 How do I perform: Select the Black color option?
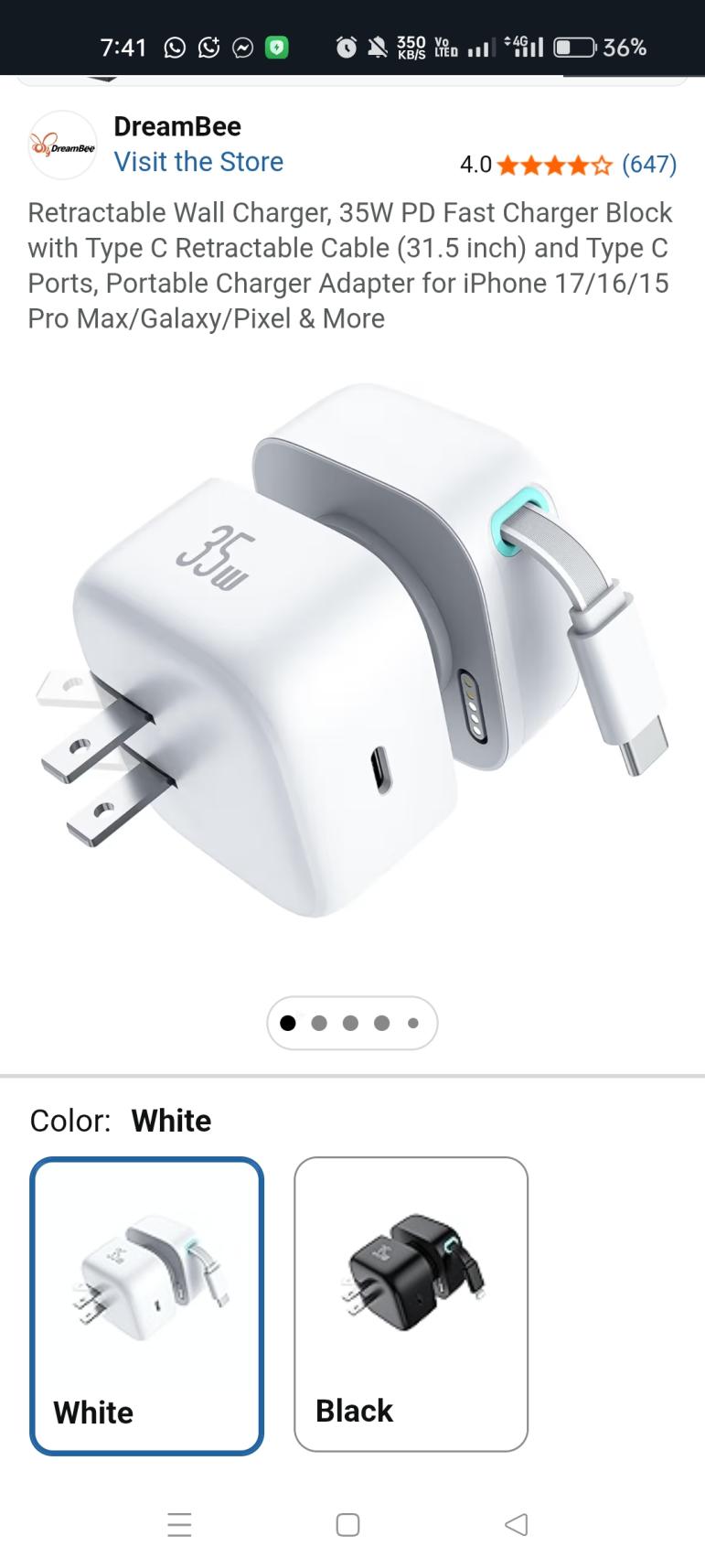pyautogui.click(x=411, y=1304)
